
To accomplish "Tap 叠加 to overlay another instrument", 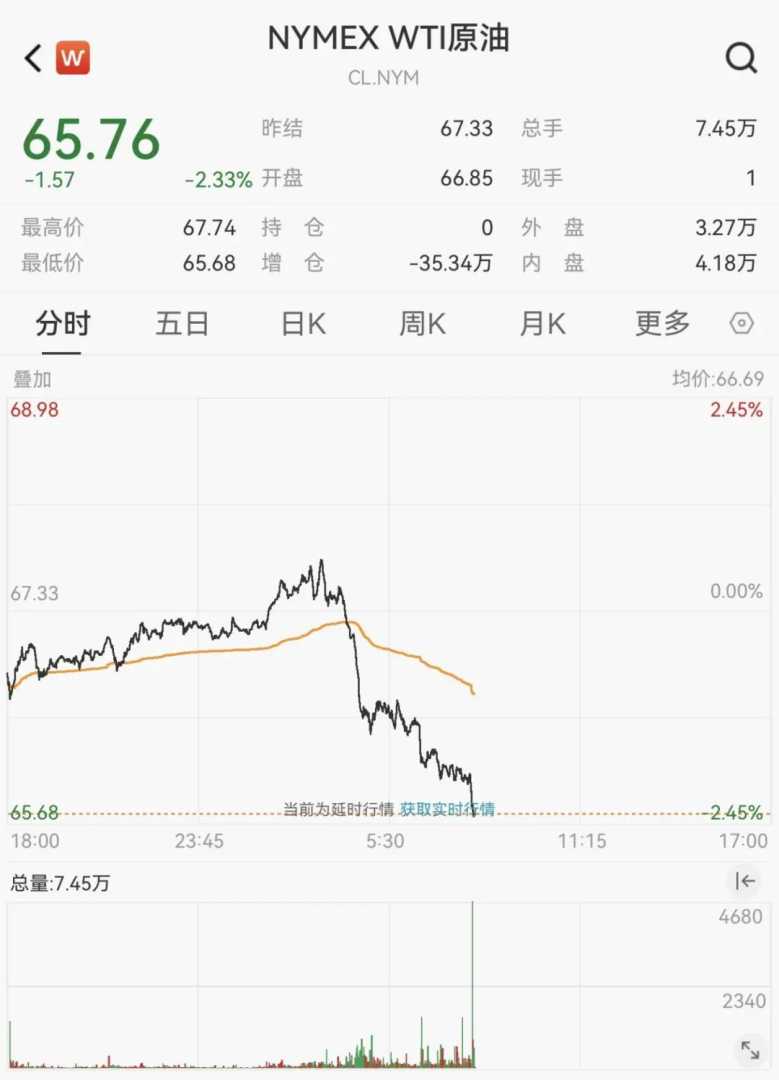I will click(32, 379).
